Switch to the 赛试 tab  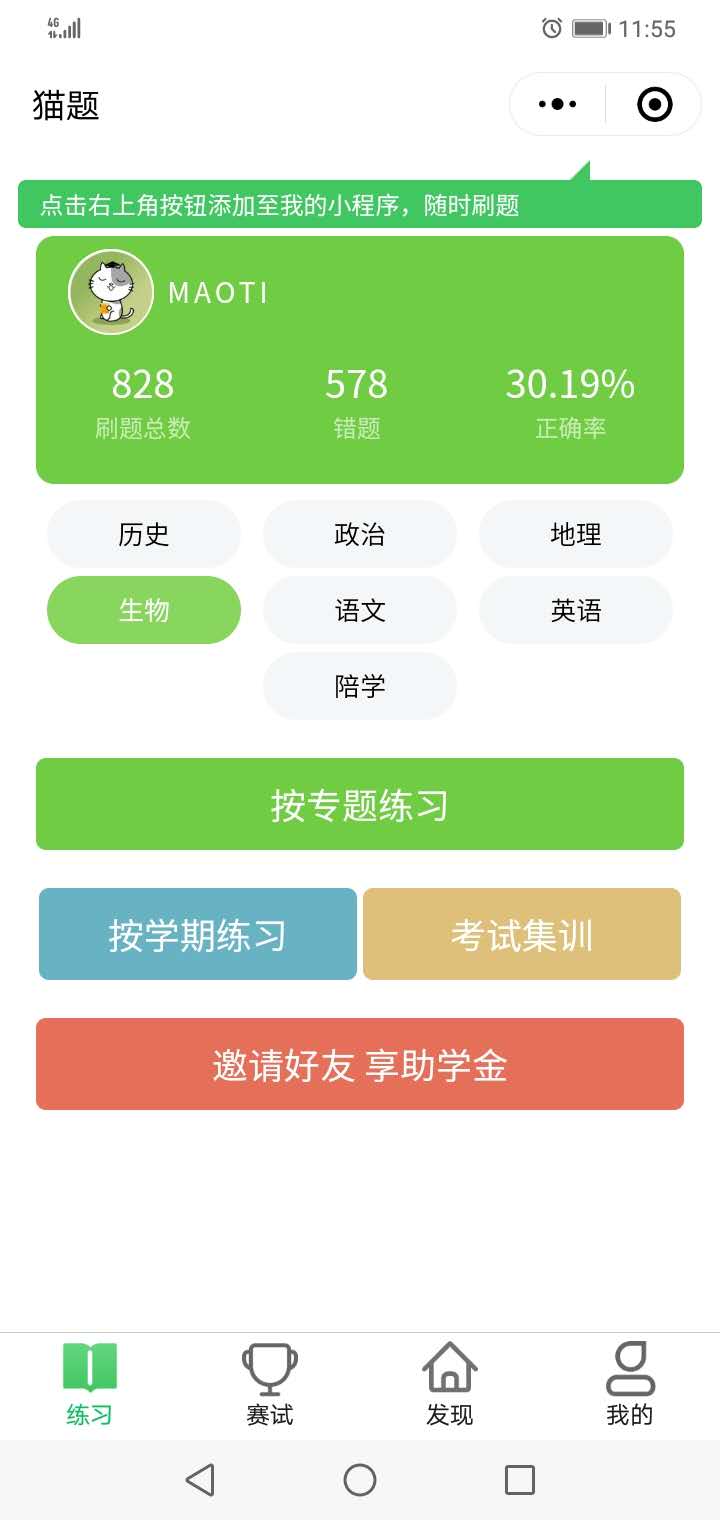[x=270, y=1384]
